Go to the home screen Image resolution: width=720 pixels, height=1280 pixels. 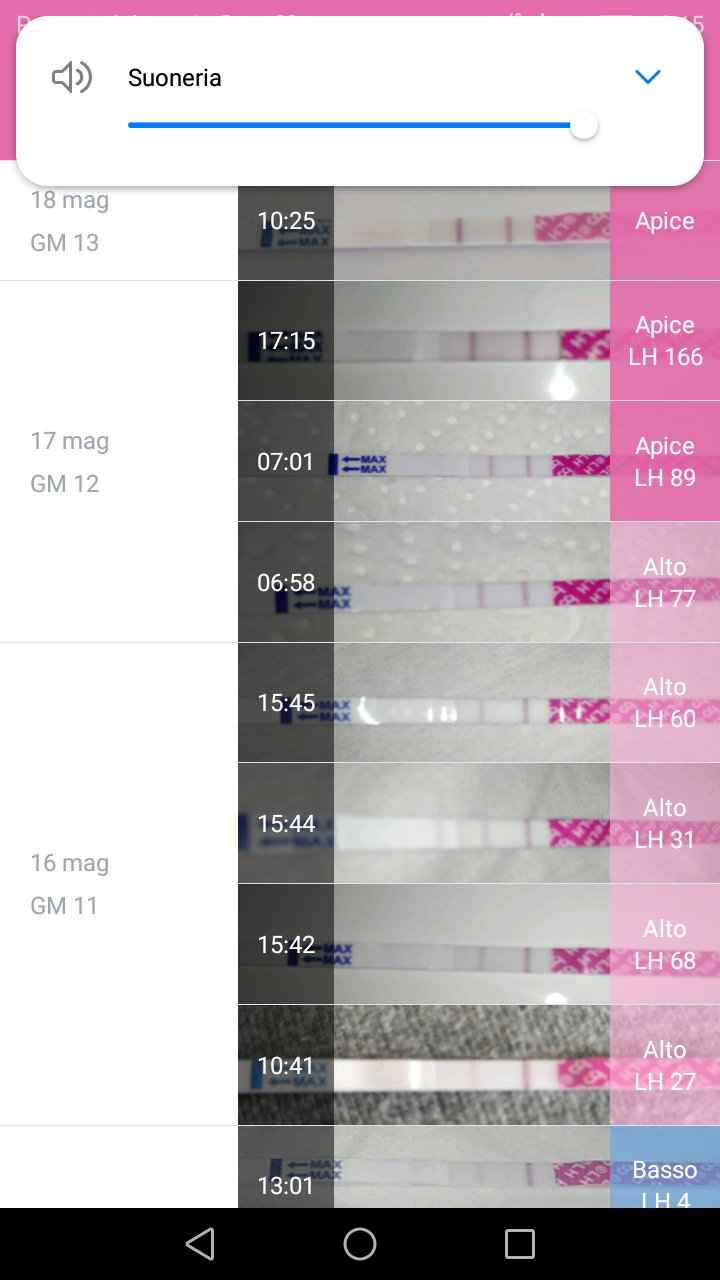click(360, 1244)
